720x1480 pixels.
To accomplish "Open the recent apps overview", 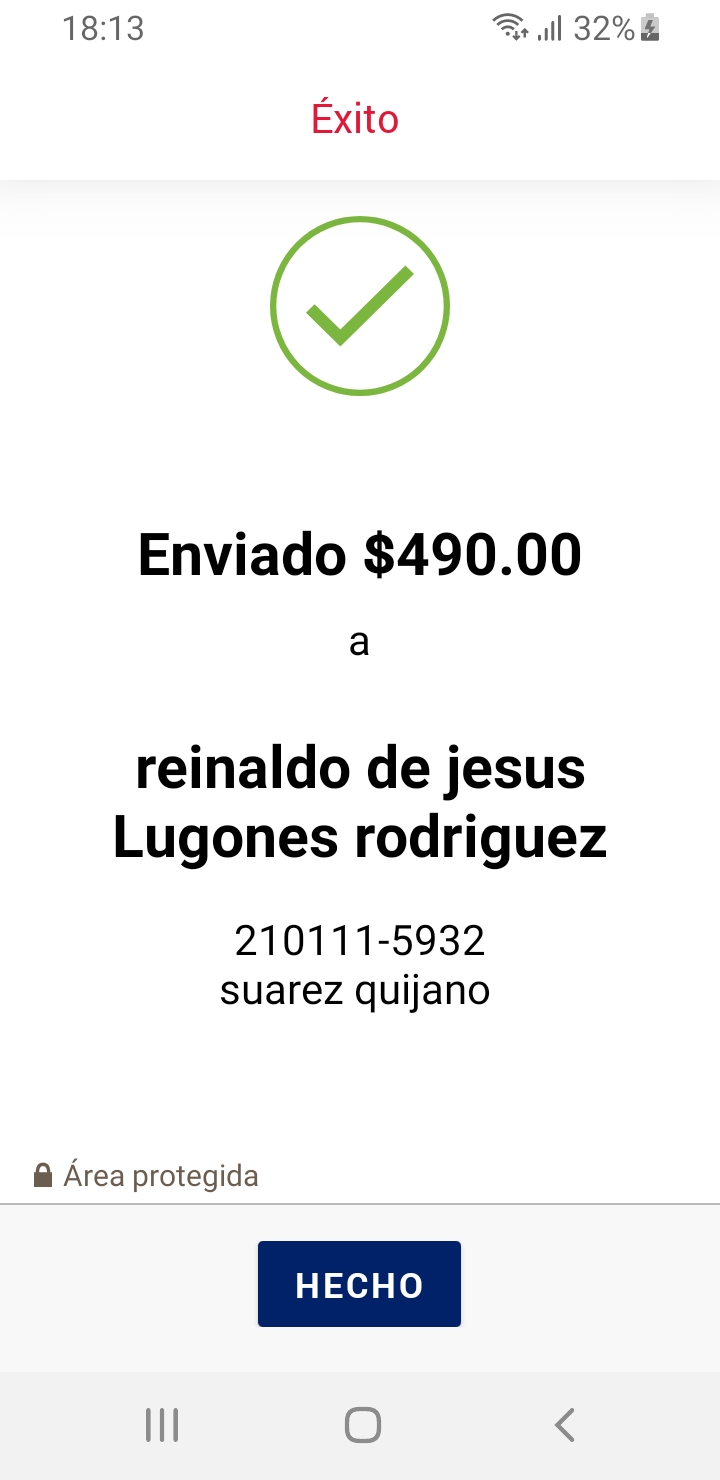I will (162, 1425).
